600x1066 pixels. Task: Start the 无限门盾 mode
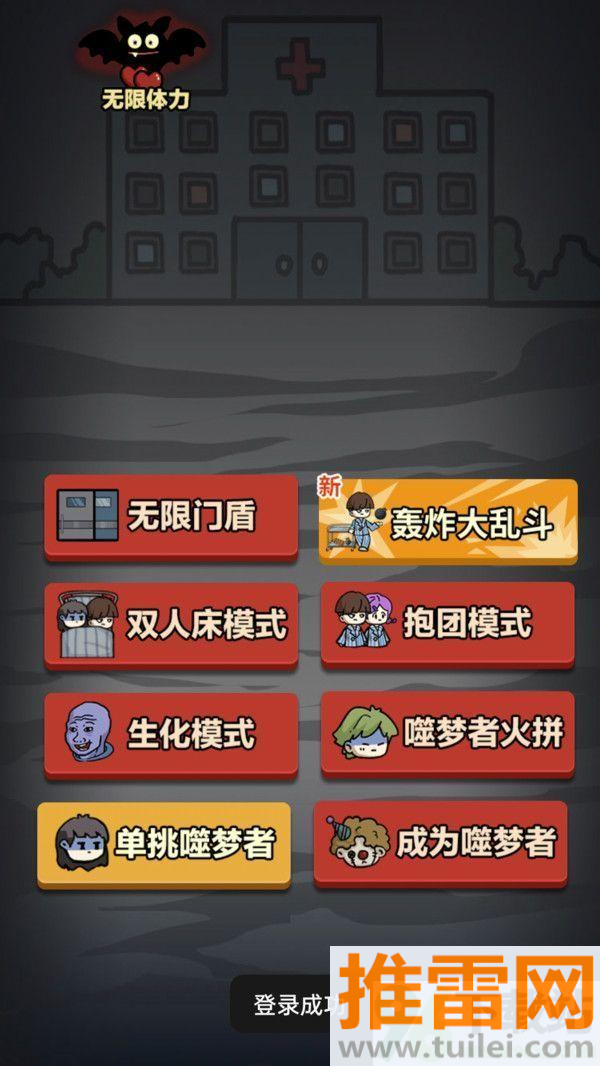click(x=171, y=516)
